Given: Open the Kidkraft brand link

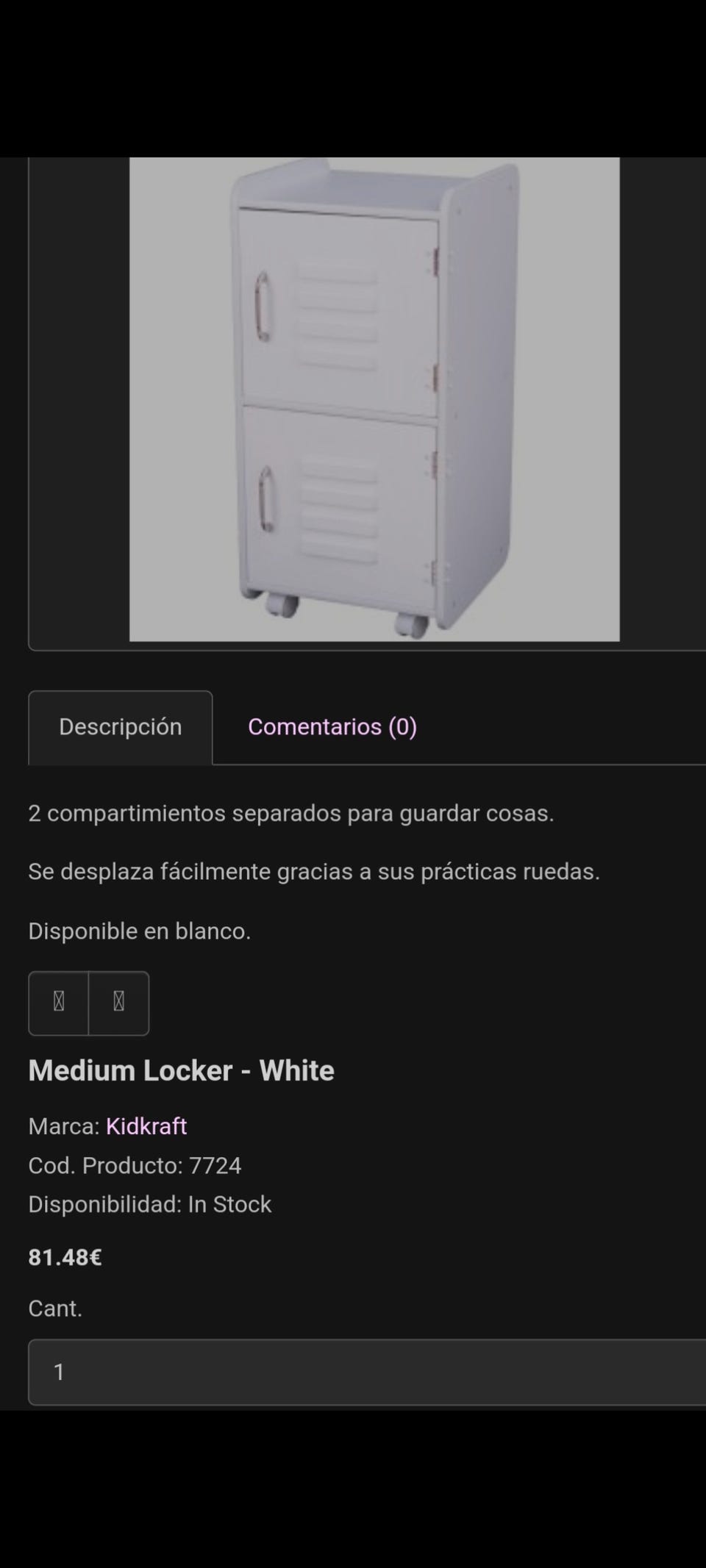Looking at the screenshot, I should tap(146, 1126).
